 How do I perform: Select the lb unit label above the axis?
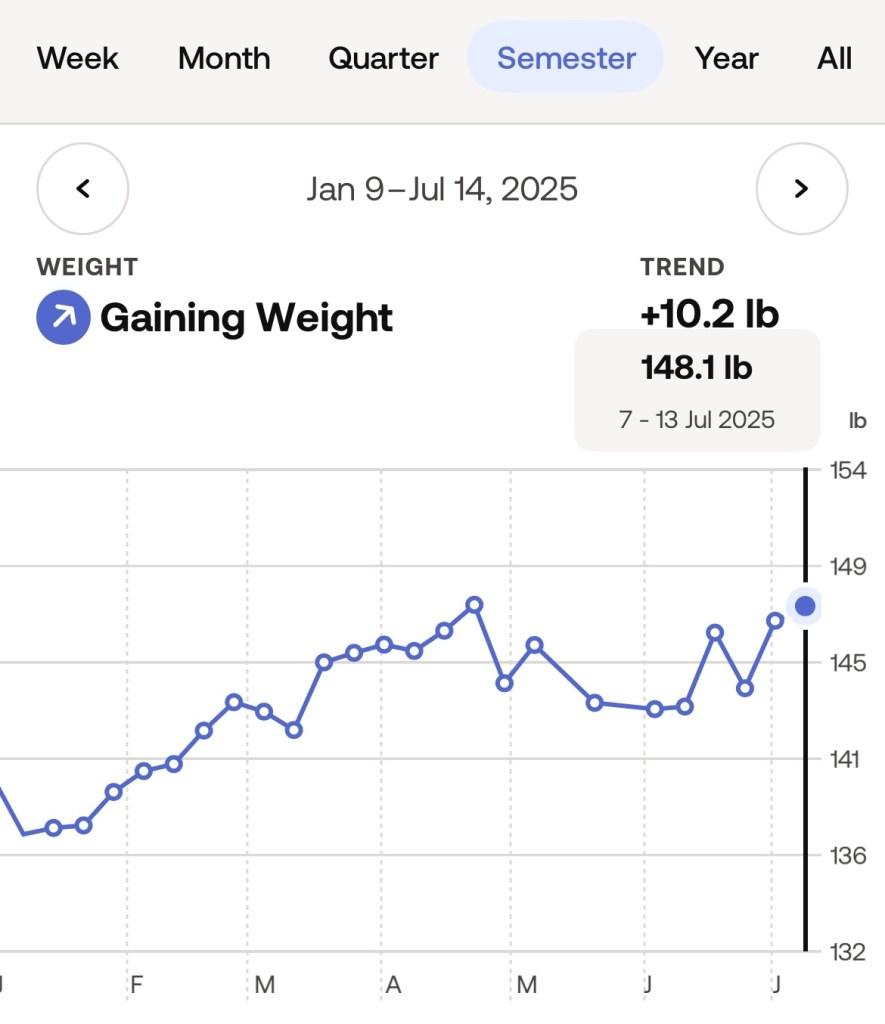point(857,421)
